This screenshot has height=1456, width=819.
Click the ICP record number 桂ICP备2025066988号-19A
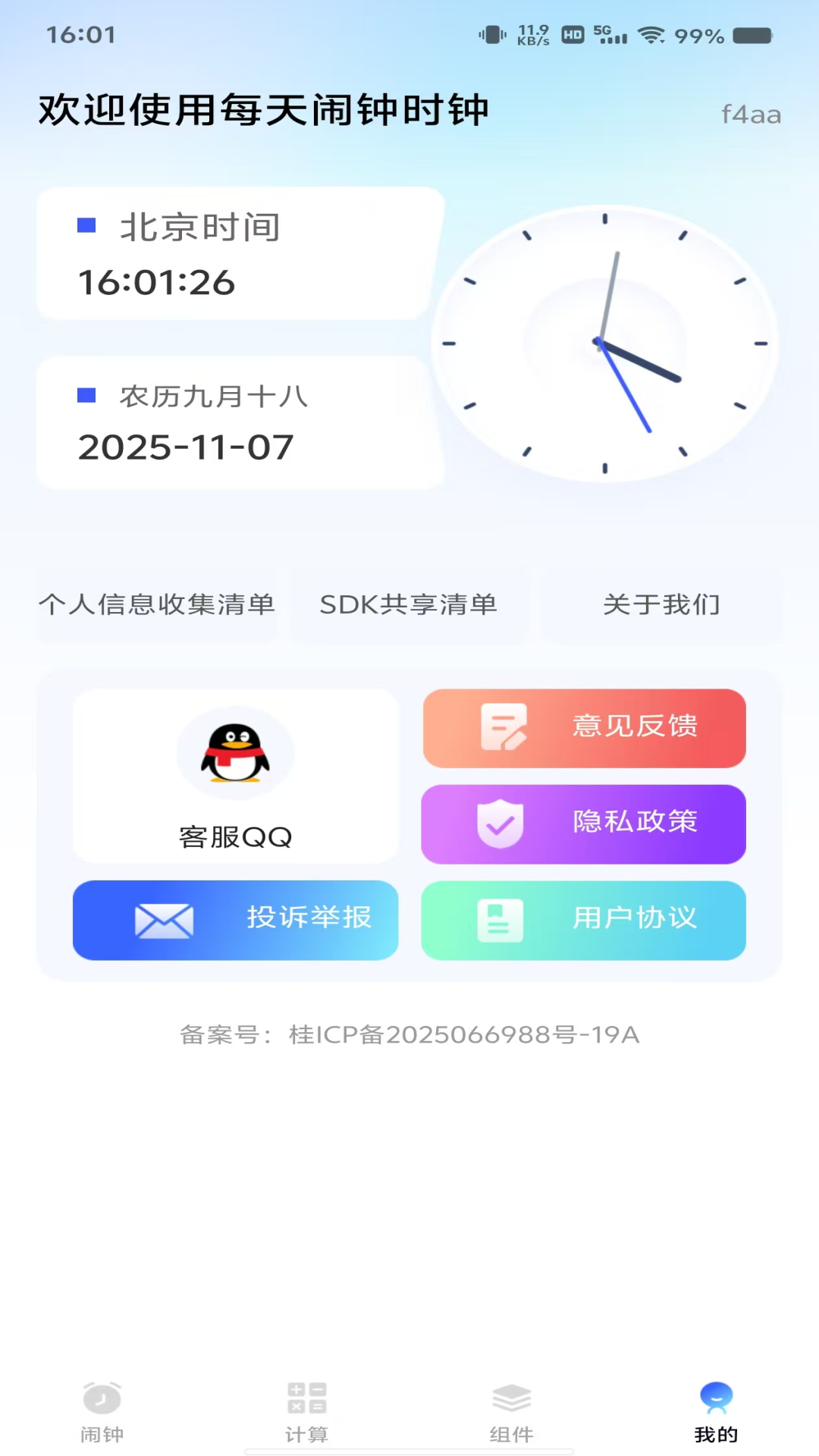click(409, 1035)
